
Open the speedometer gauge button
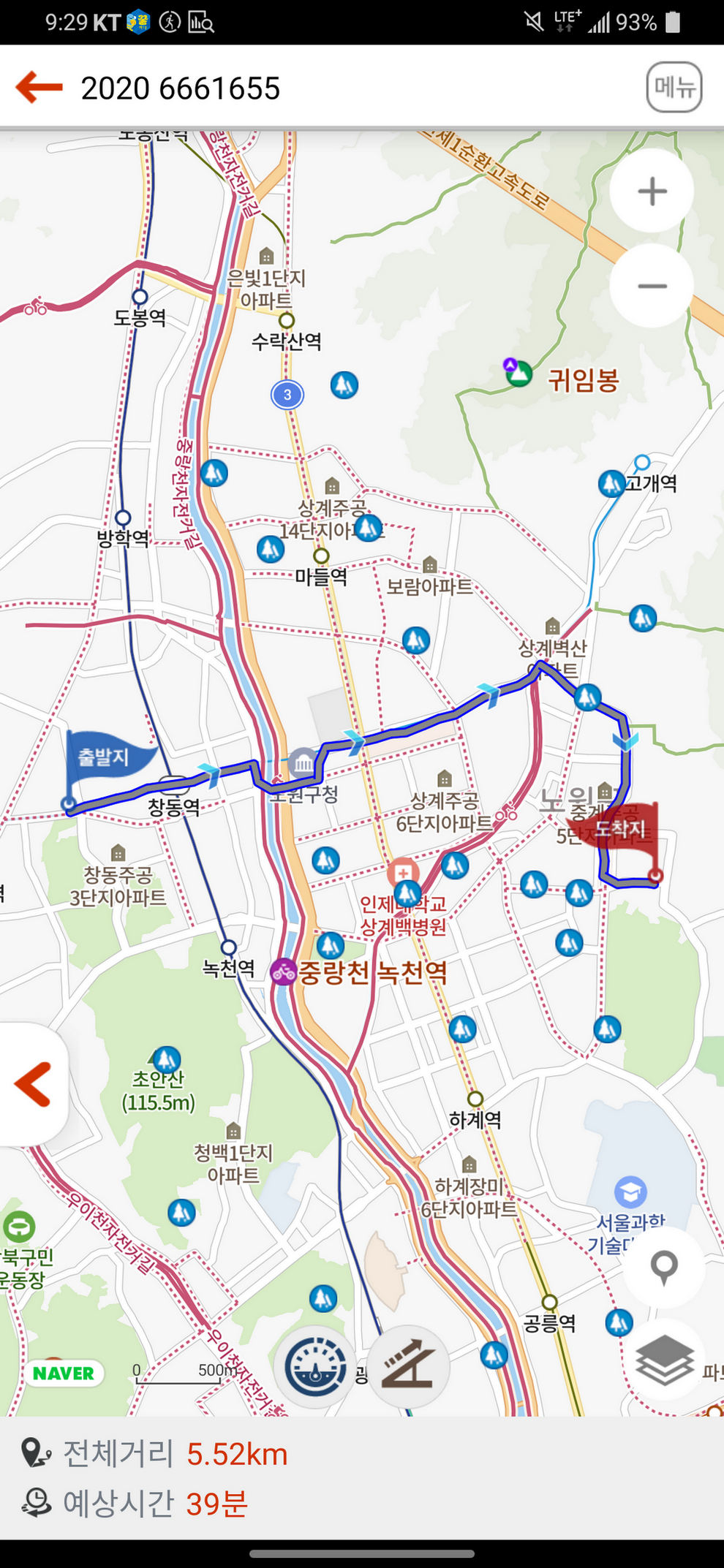315,1366
